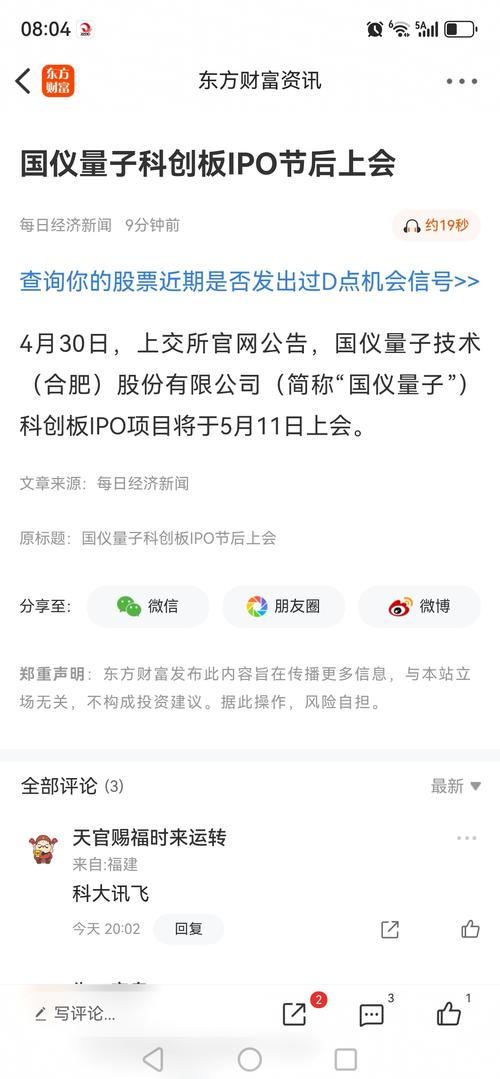The width and height of the screenshot is (500, 1079).
Task: Go back using the top-left arrow
Action: [23, 81]
